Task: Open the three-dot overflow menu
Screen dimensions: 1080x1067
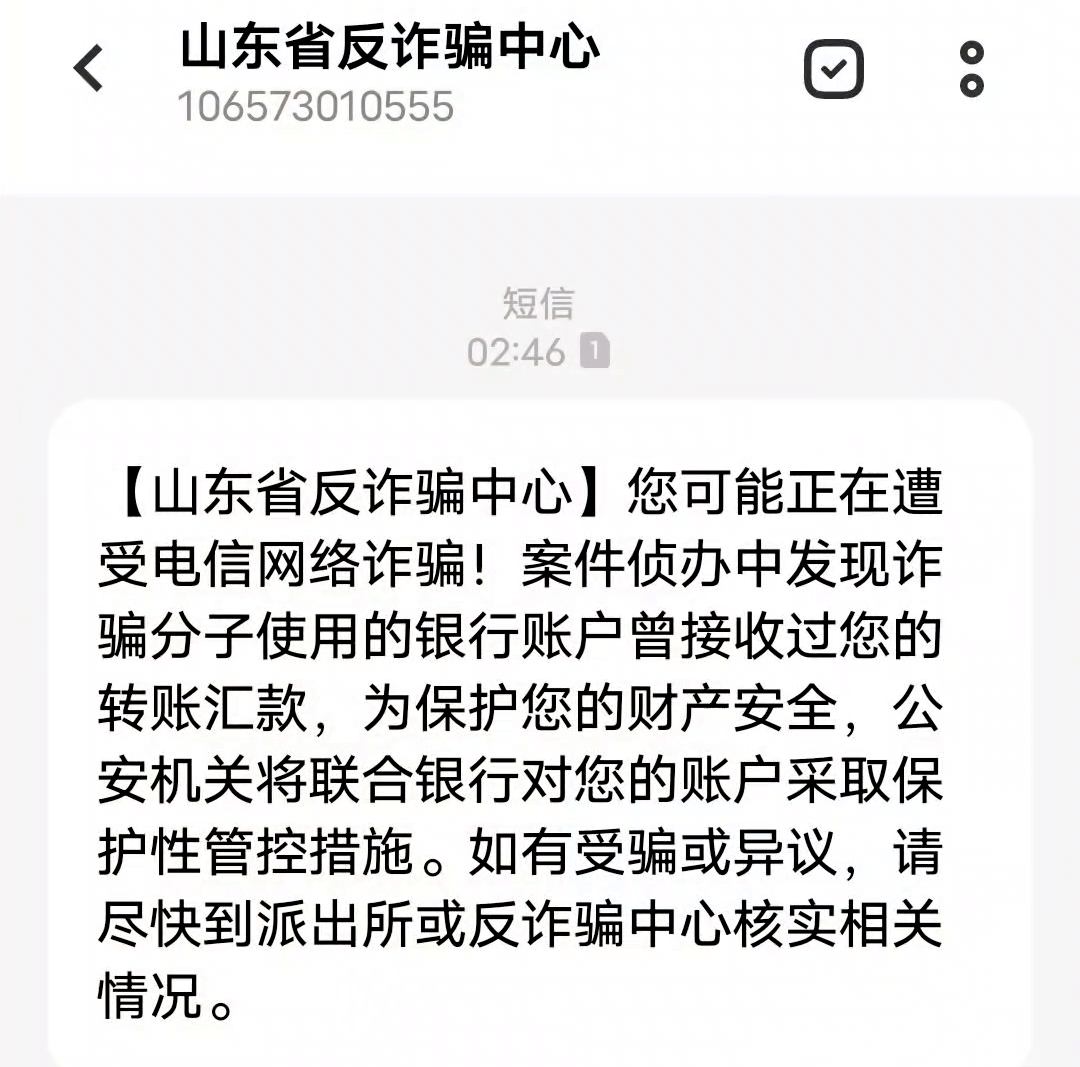Action: pos(971,69)
